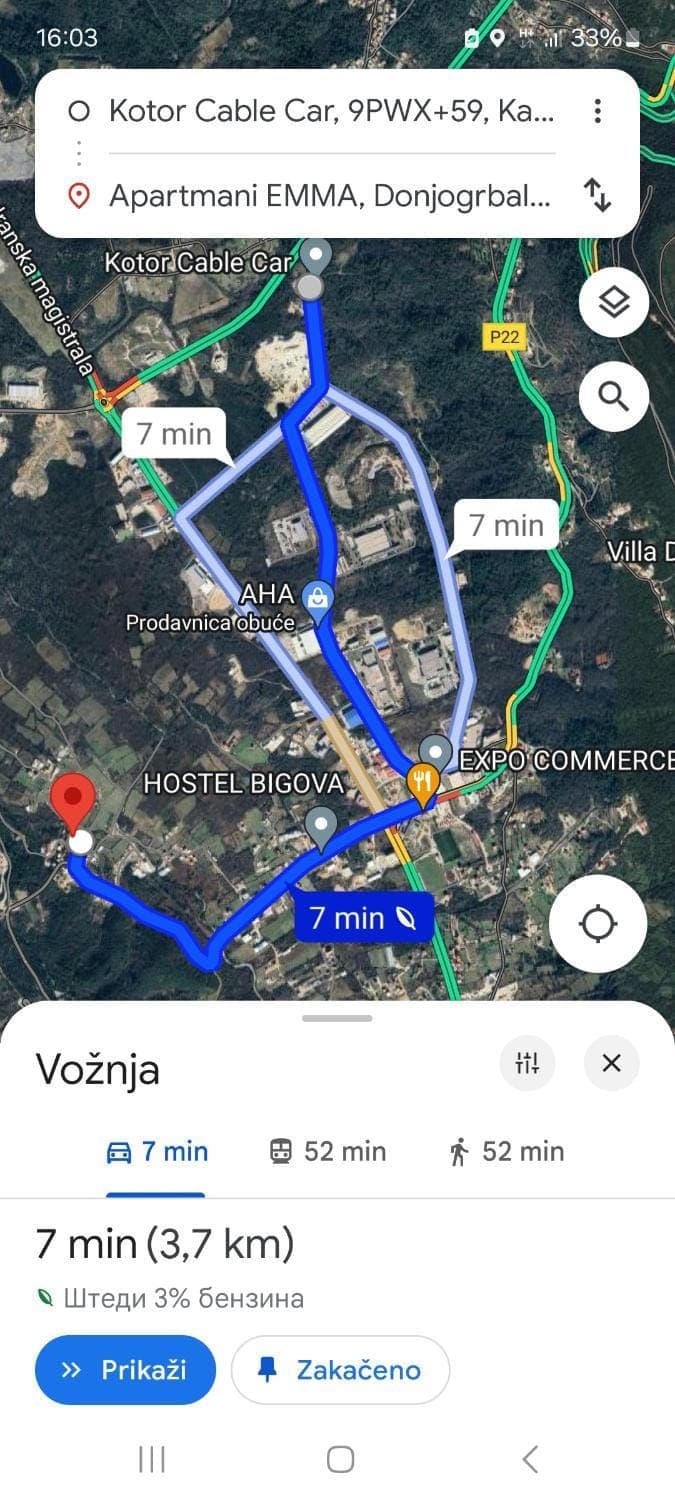Close the Vožnja directions panel

612,1063
